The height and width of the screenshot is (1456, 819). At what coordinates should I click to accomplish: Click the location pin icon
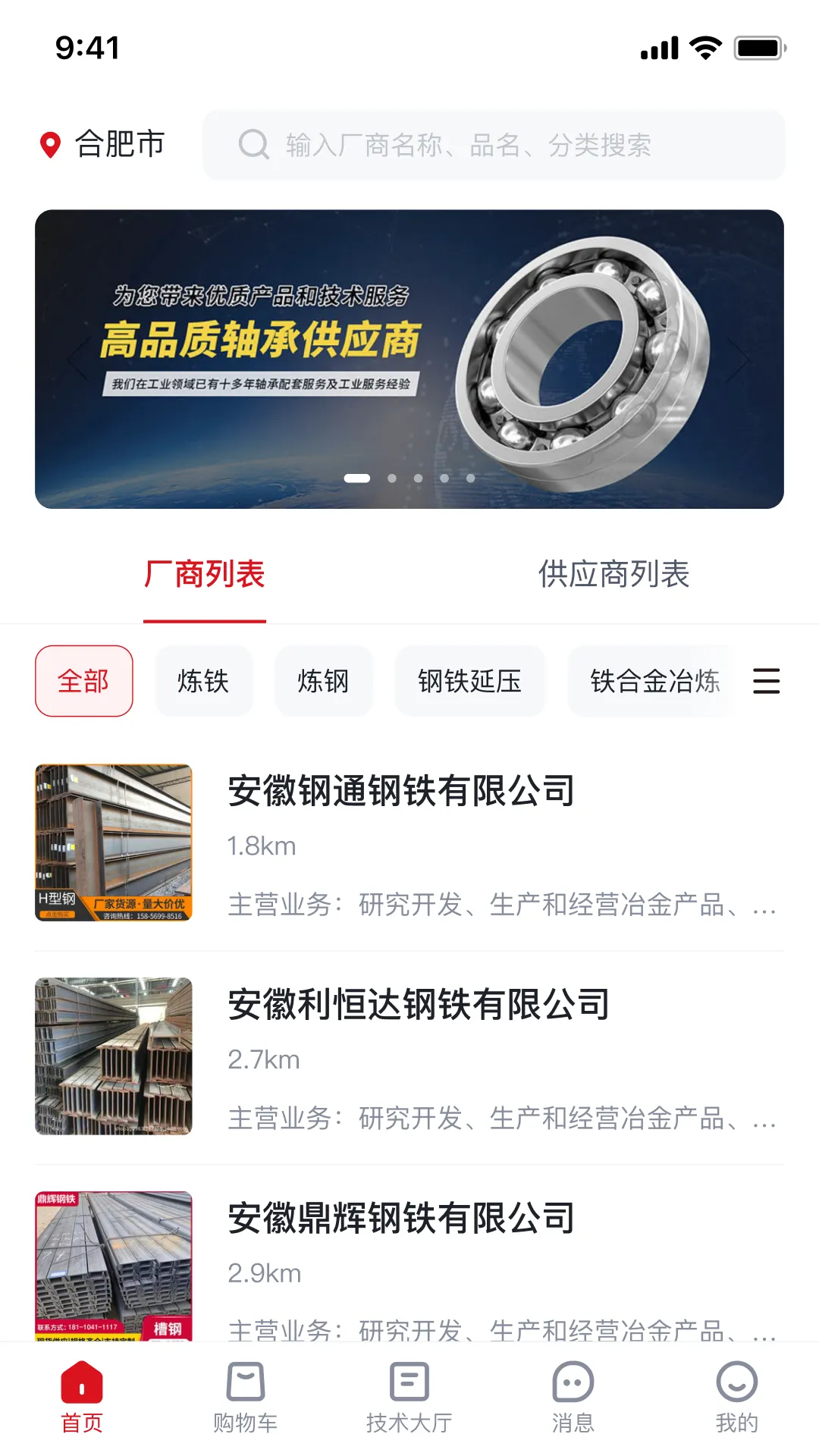click(x=50, y=144)
